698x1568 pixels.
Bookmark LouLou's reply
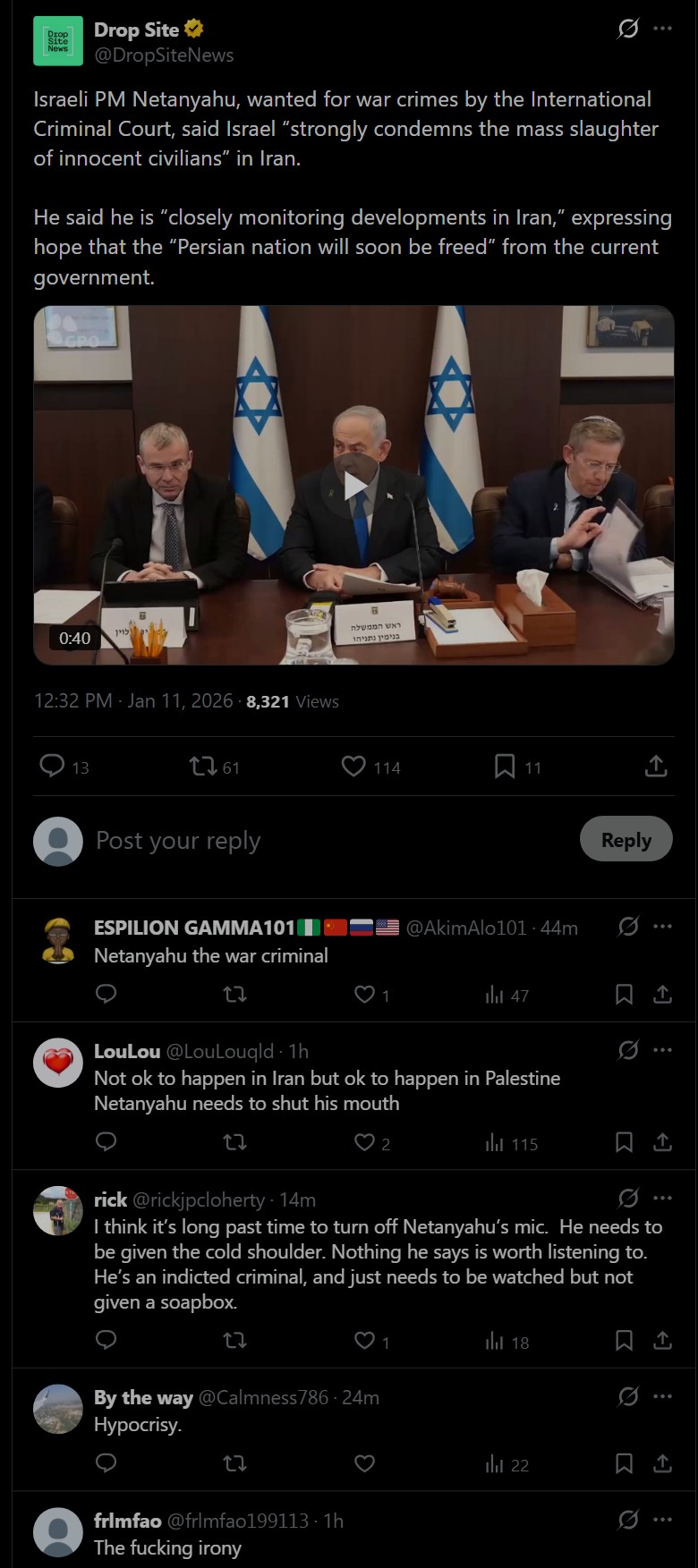[624, 1142]
